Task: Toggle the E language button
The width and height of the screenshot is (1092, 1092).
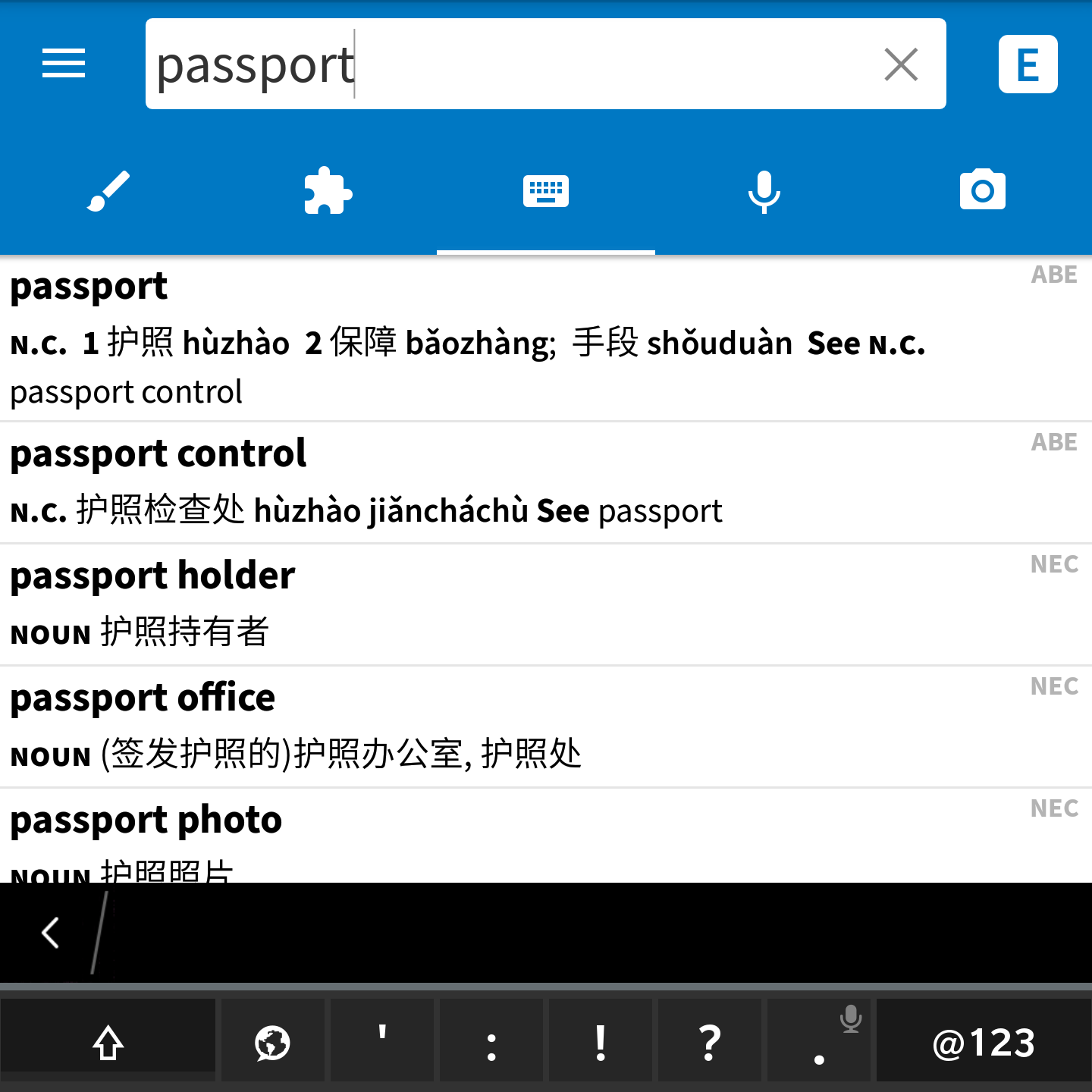Action: tap(1028, 64)
